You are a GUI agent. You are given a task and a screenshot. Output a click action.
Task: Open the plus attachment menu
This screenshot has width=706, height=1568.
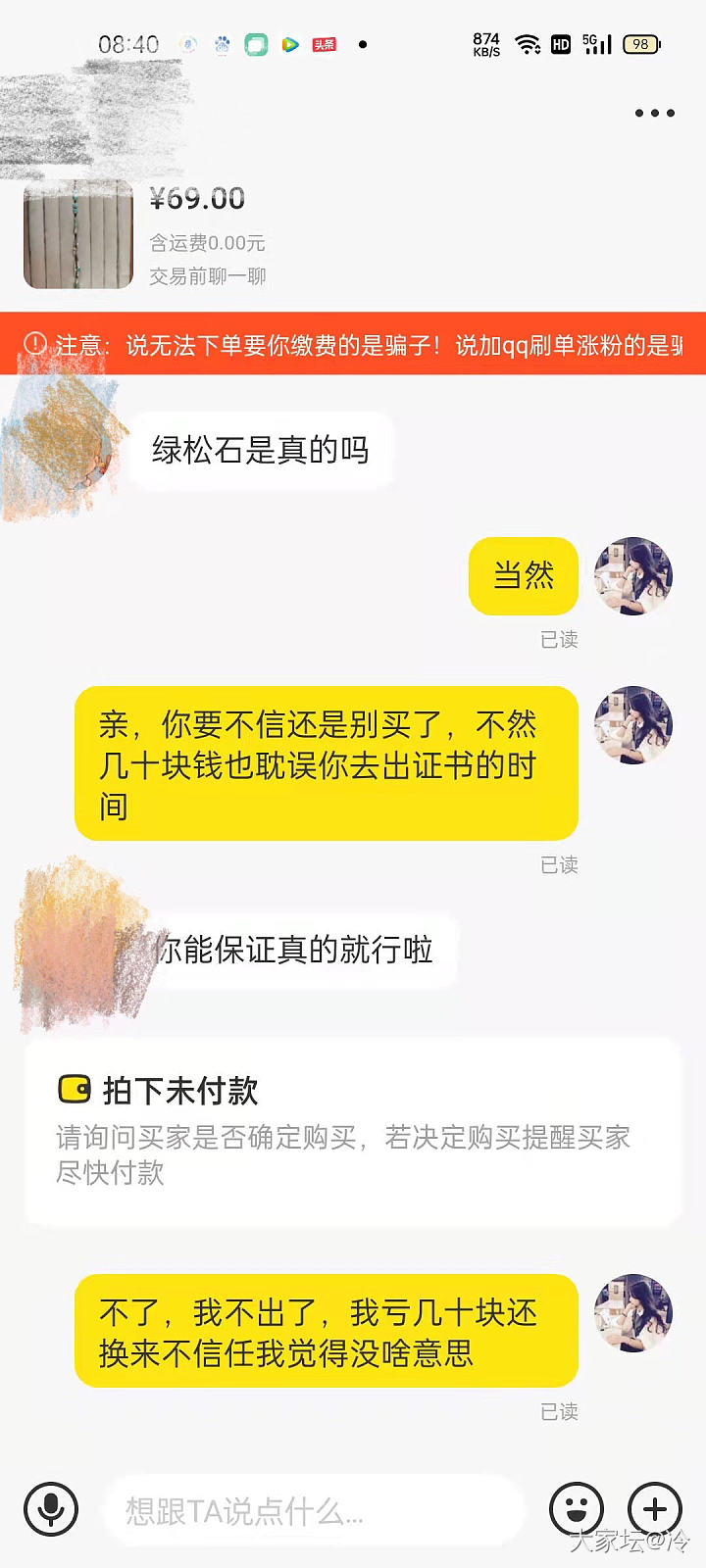[654, 1508]
